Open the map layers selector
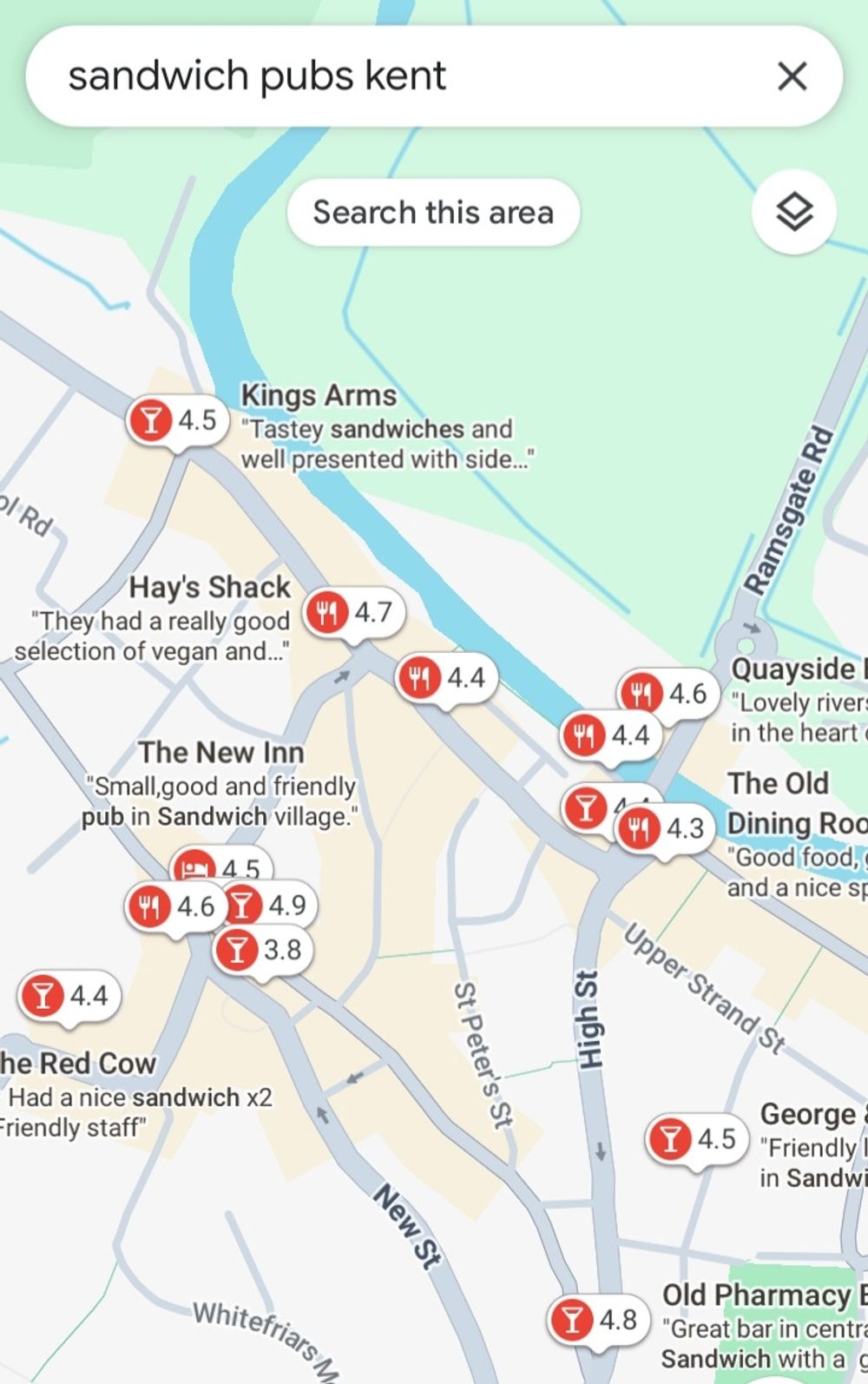 tap(794, 213)
